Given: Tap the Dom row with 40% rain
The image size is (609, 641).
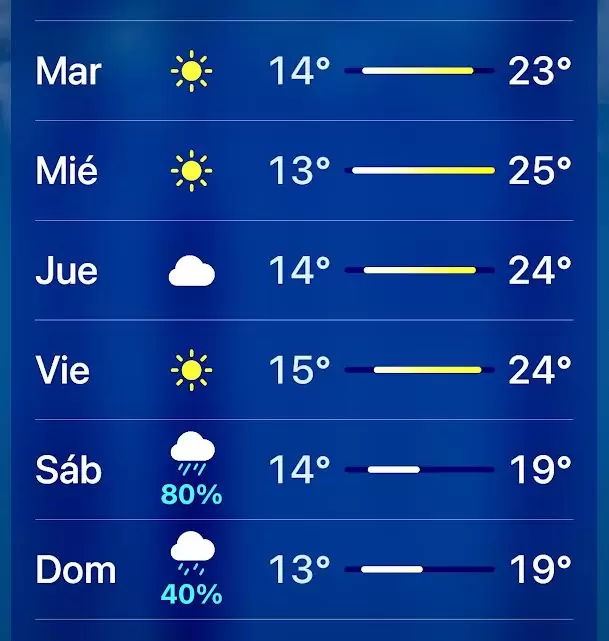Looking at the screenshot, I should 304,570.
